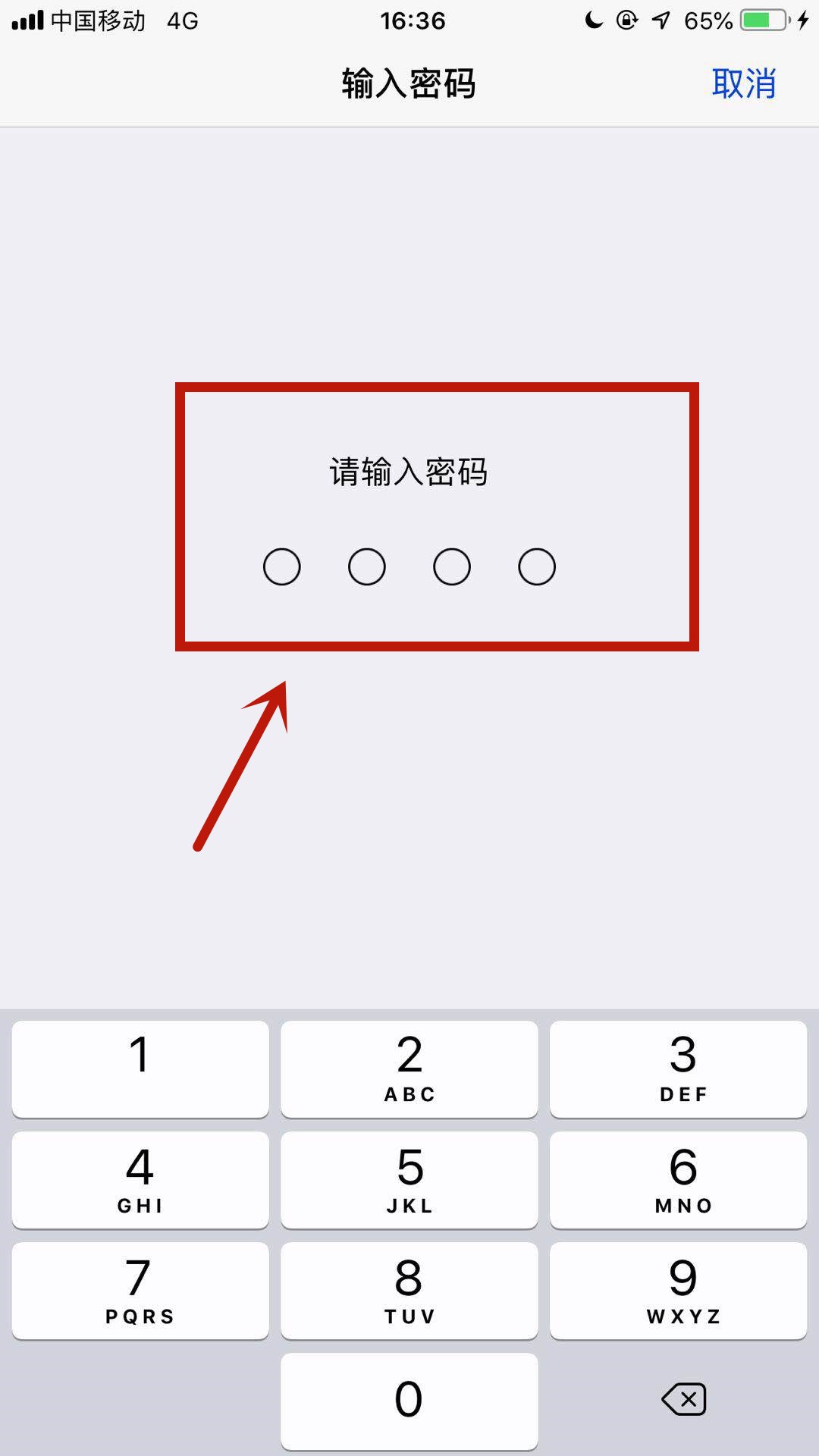Delete the last digit with backspace
819x1456 pixels.
(x=684, y=1399)
